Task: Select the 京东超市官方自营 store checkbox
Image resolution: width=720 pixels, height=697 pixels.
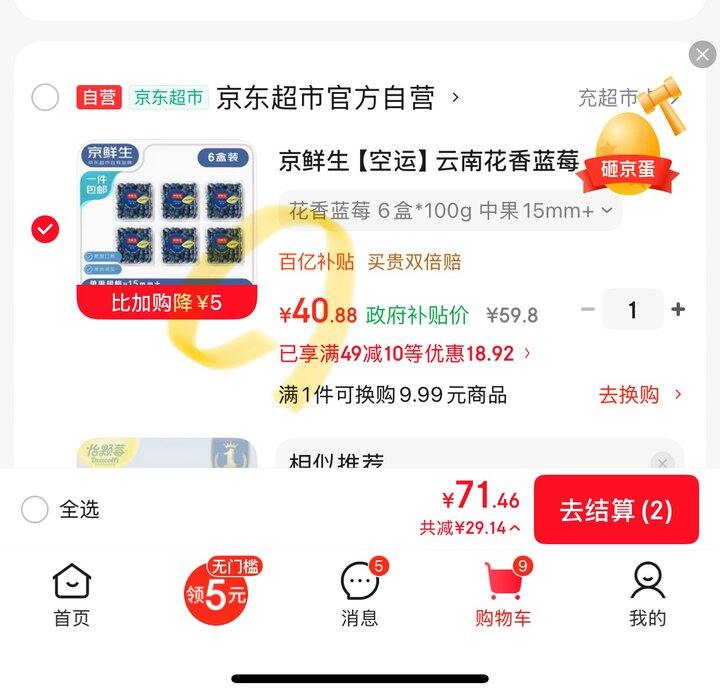Action: point(45,98)
